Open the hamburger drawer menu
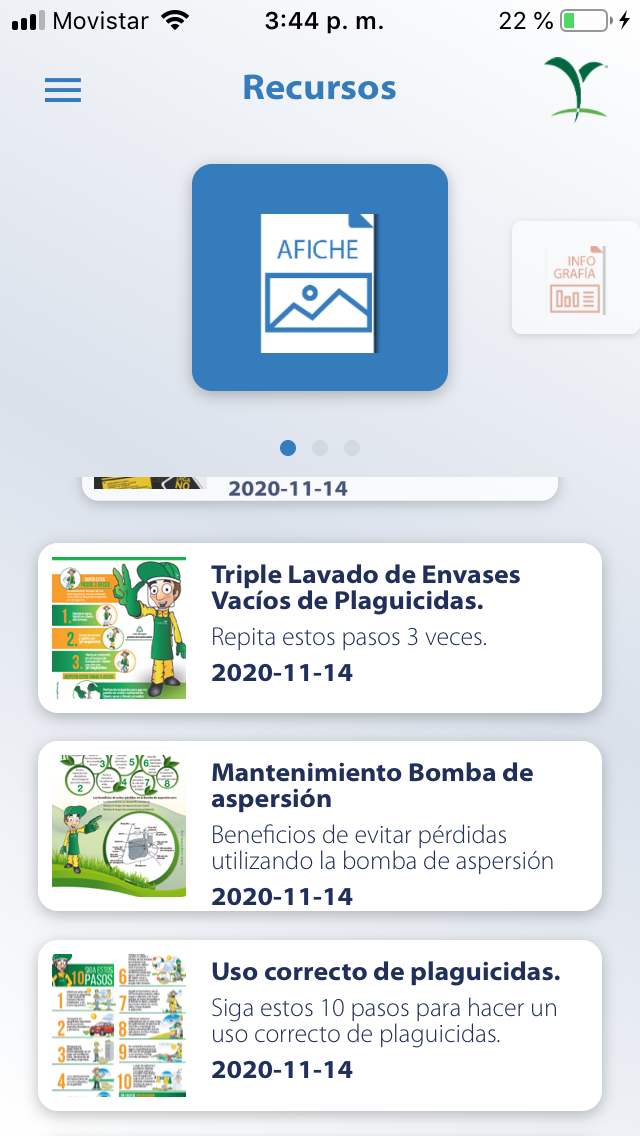This screenshot has height=1136, width=640. click(x=63, y=90)
